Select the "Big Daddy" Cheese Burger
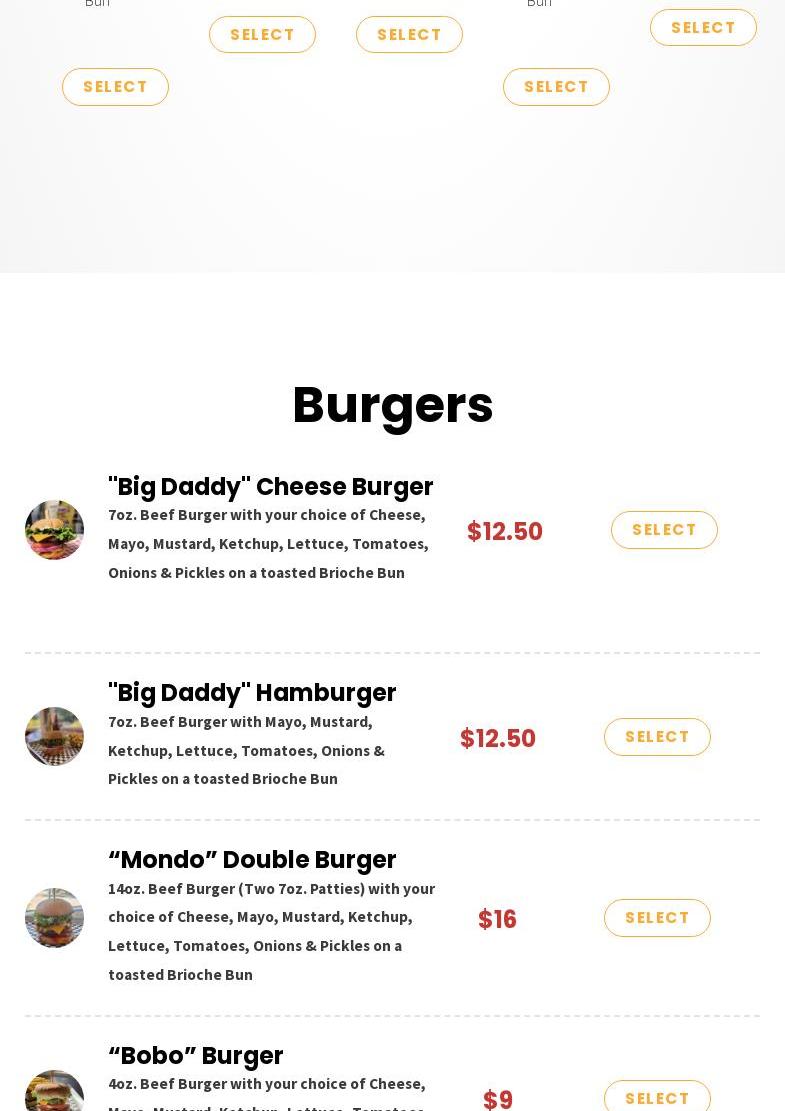This screenshot has height=1111, width=785. [664, 530]
